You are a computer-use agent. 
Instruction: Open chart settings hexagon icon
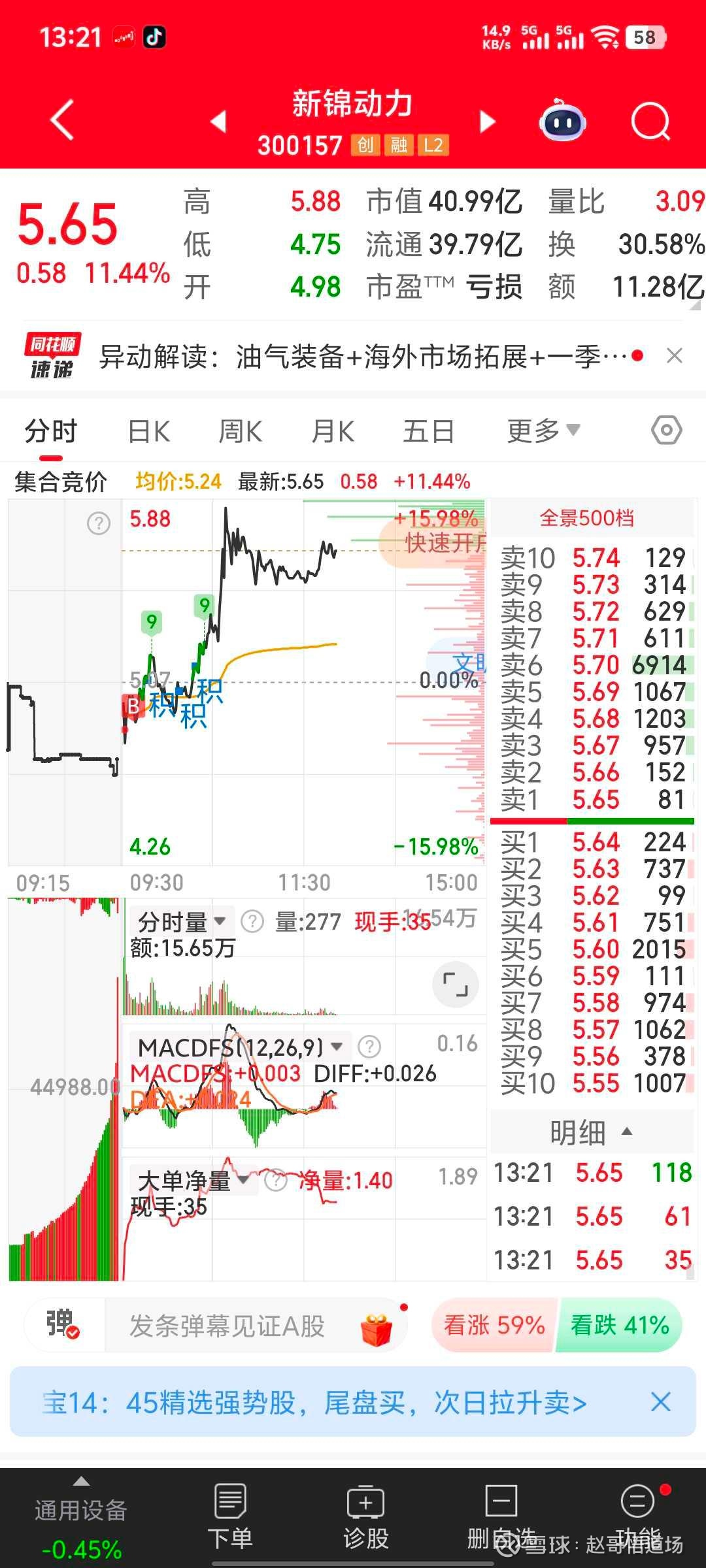(667, 431)
